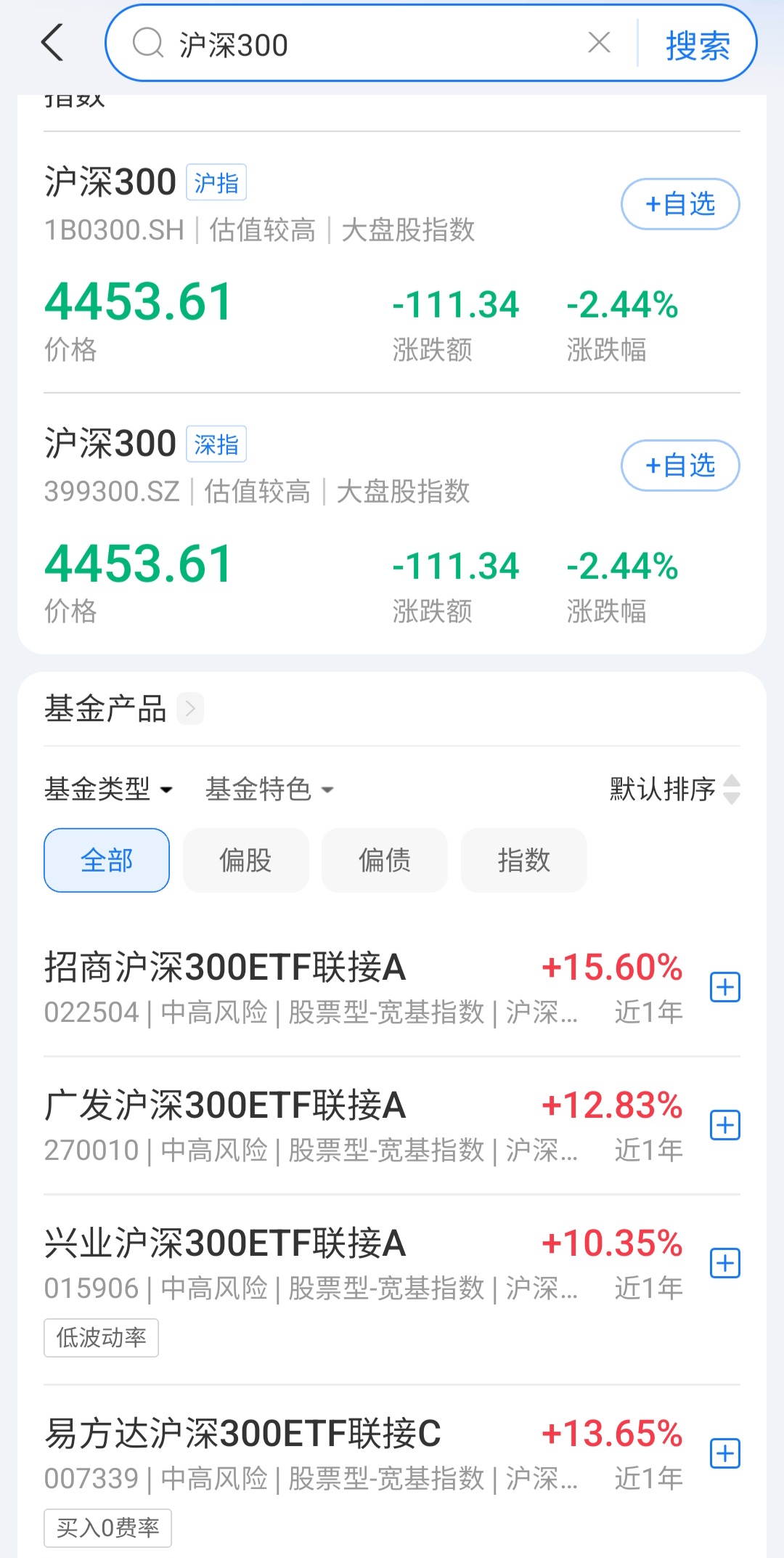
Task: Select the 全部 filter chip
Action: 107,860
